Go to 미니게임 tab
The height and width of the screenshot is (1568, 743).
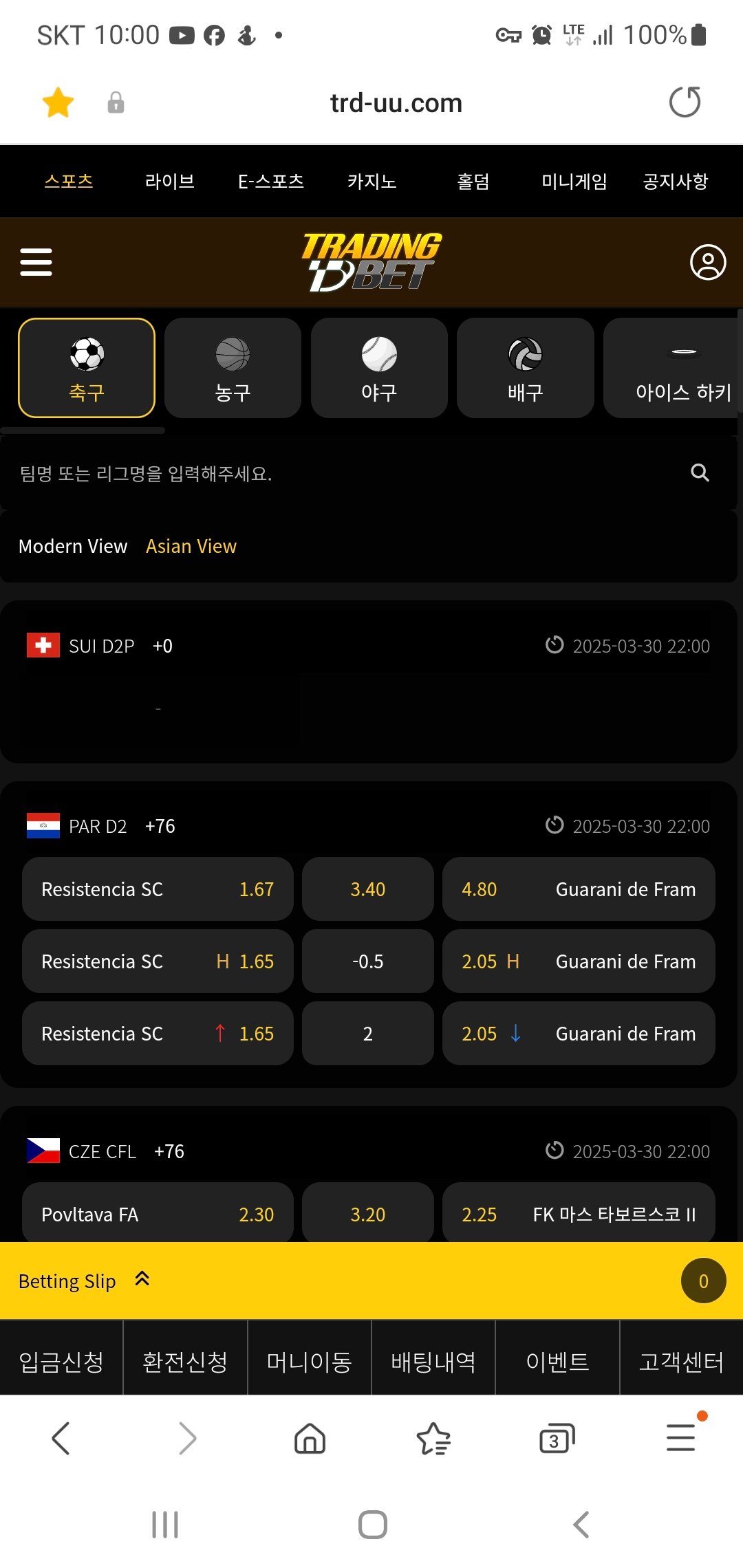(574, 182)
